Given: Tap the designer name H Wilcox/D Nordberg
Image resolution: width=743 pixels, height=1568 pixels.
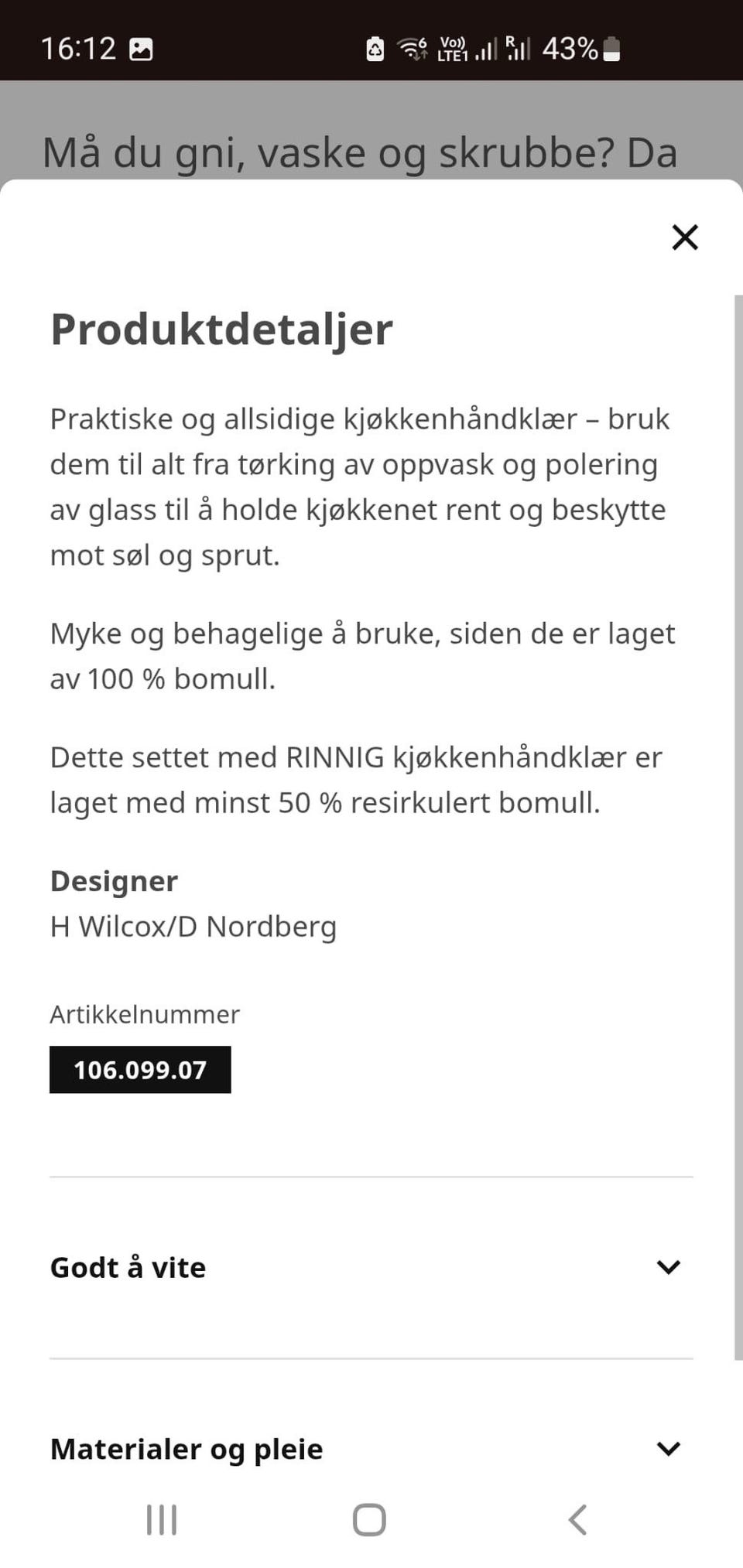Looking at the screenshot, I should tap(192, 926).
